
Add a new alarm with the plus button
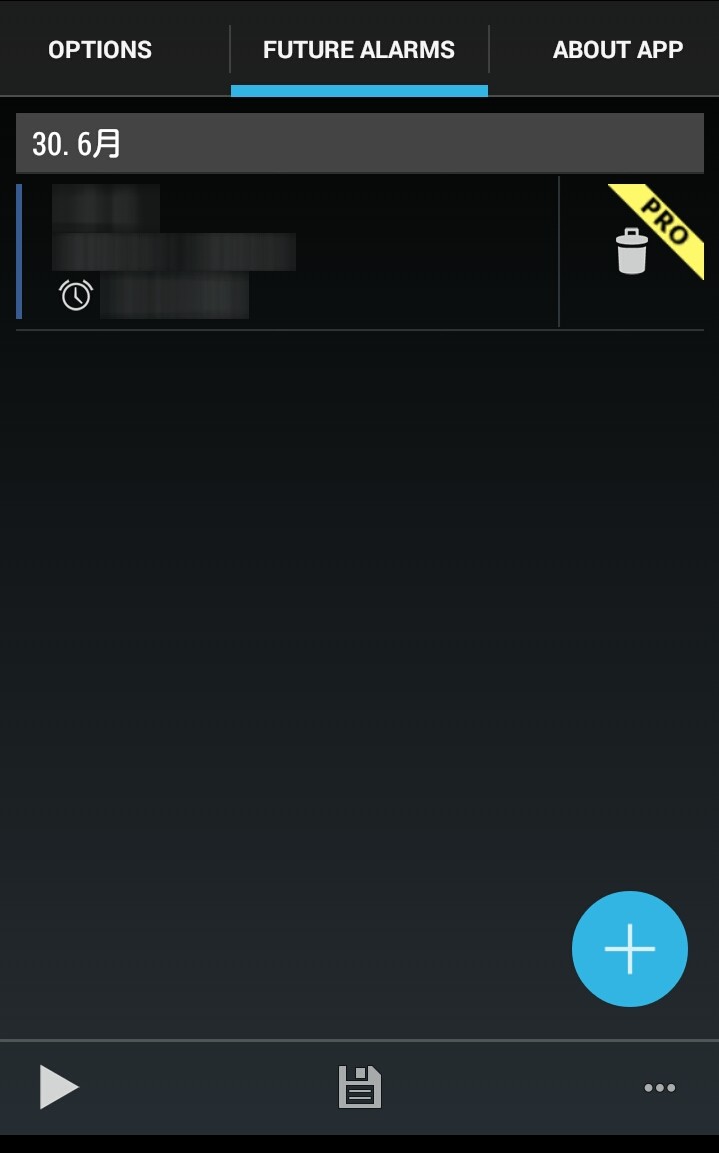pyautogui.click(x=630, y=949)
